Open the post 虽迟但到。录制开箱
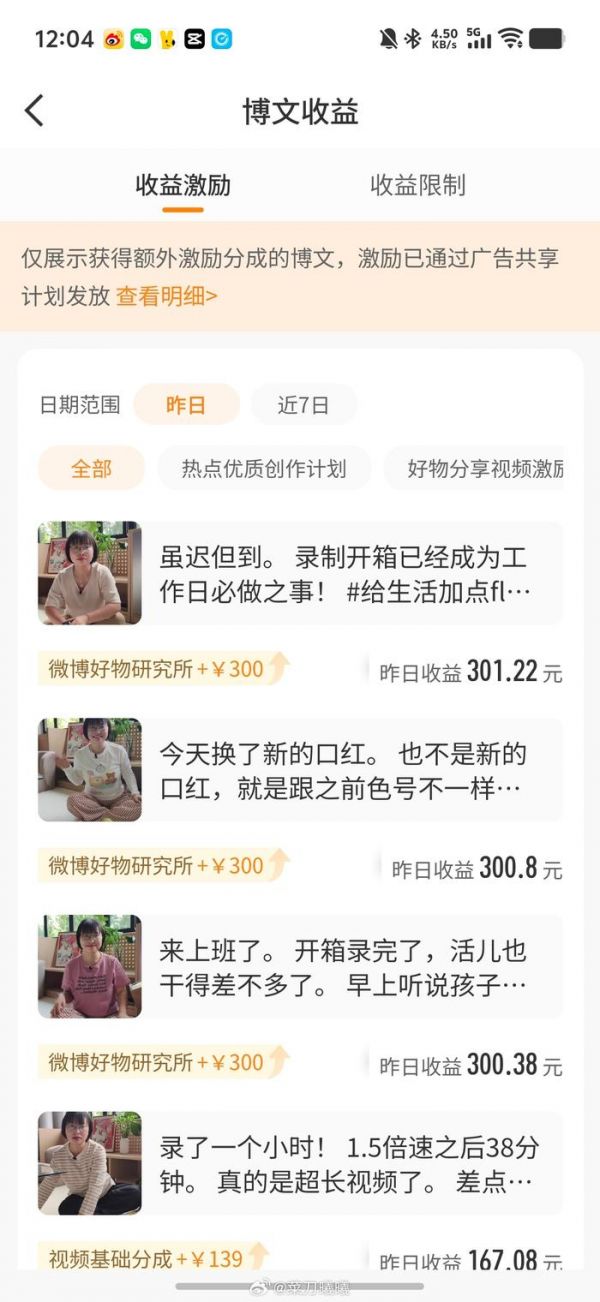 (x=300, y=573)
